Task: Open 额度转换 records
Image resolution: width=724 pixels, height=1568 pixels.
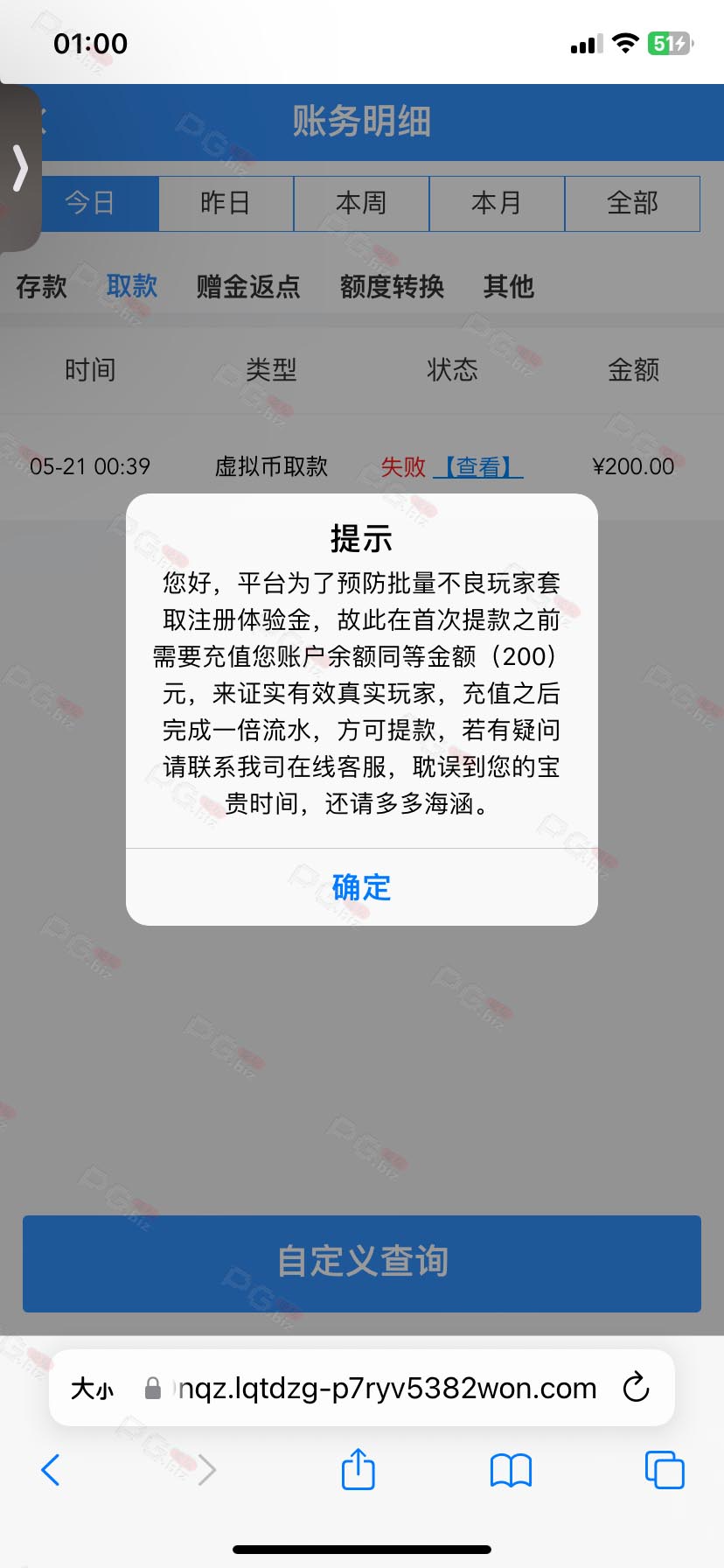Action: coord(392,286)
